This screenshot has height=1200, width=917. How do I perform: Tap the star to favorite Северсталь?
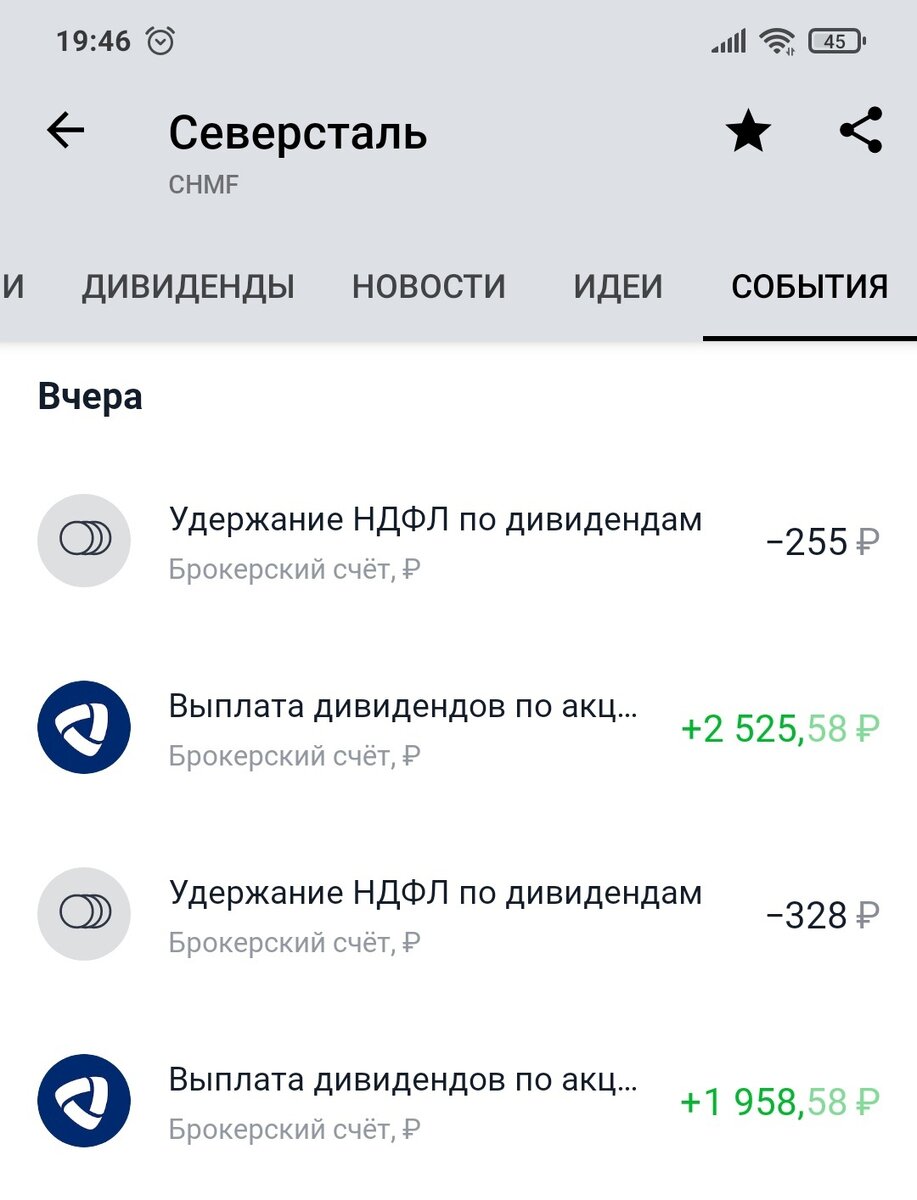(748, 130)
